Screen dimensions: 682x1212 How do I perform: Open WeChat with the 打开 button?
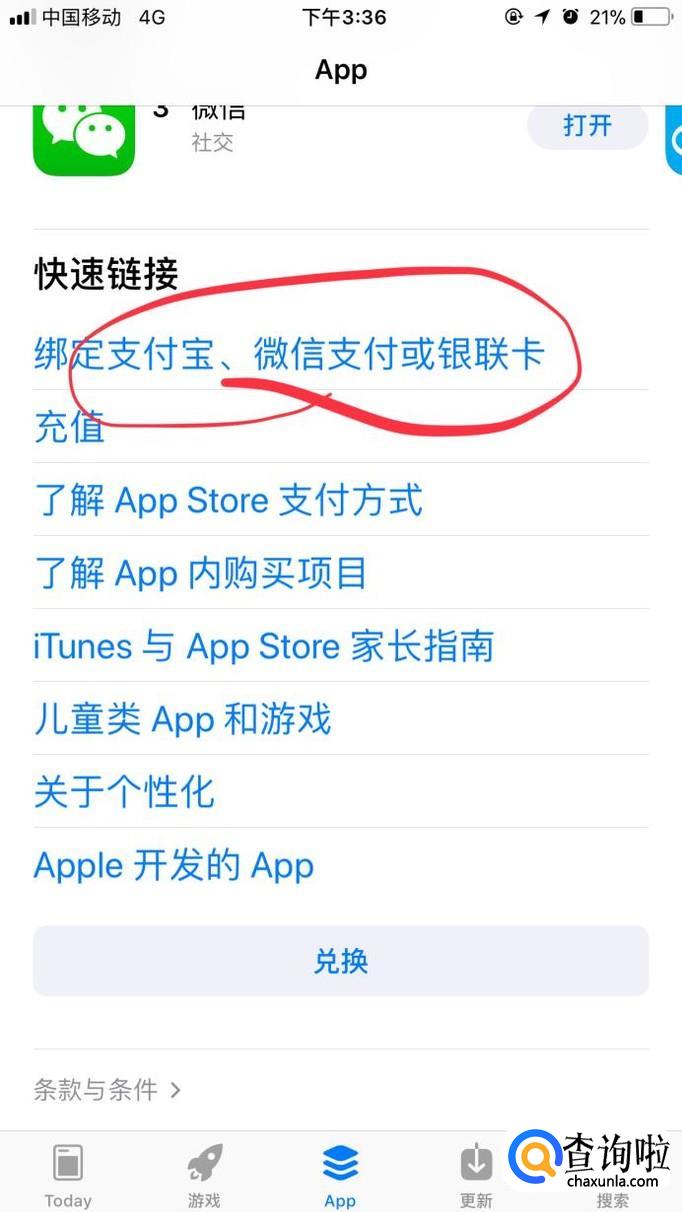pos(587,126)
